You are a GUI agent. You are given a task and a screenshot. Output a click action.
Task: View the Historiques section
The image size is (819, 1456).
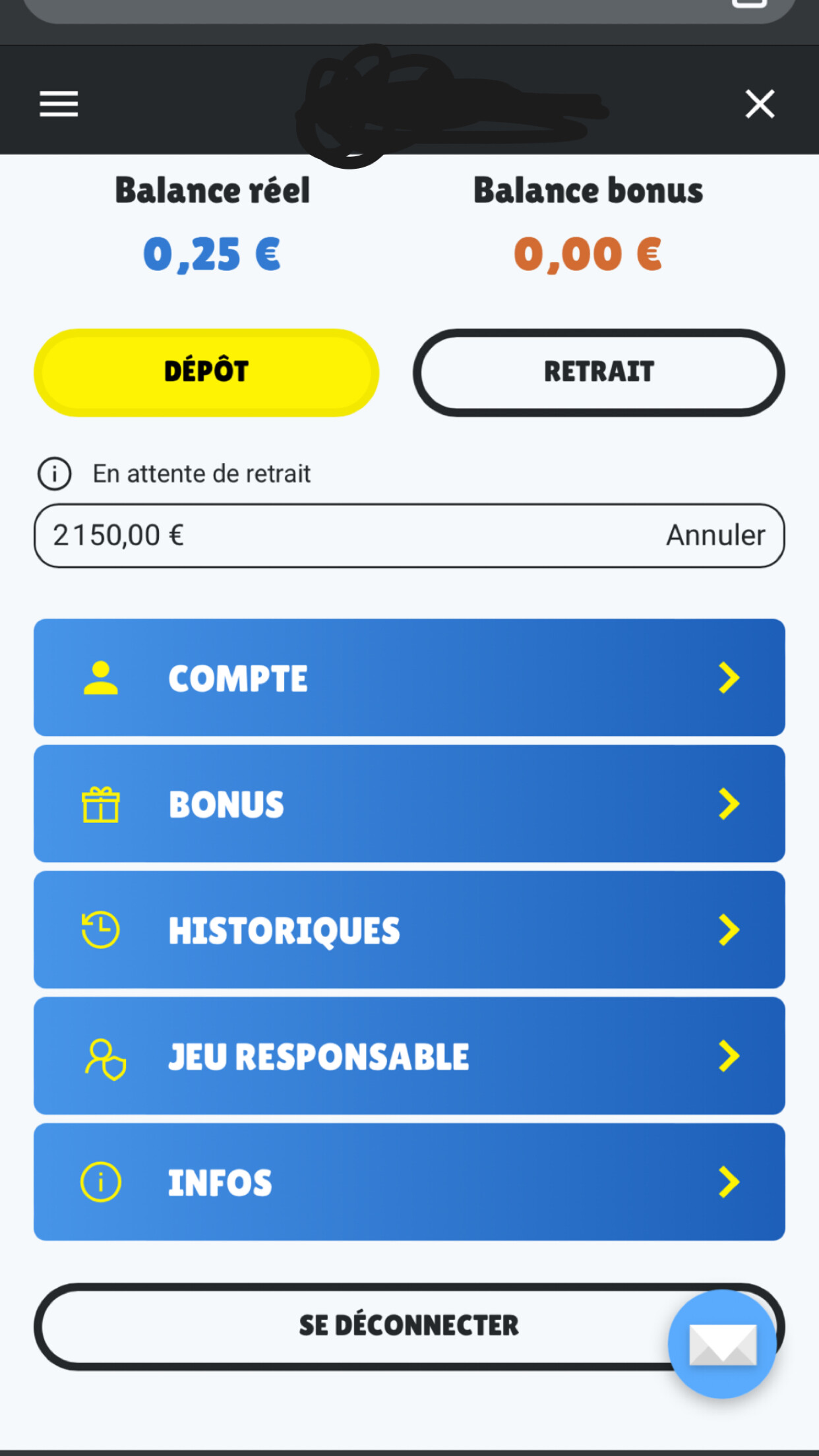click(409, 930)
